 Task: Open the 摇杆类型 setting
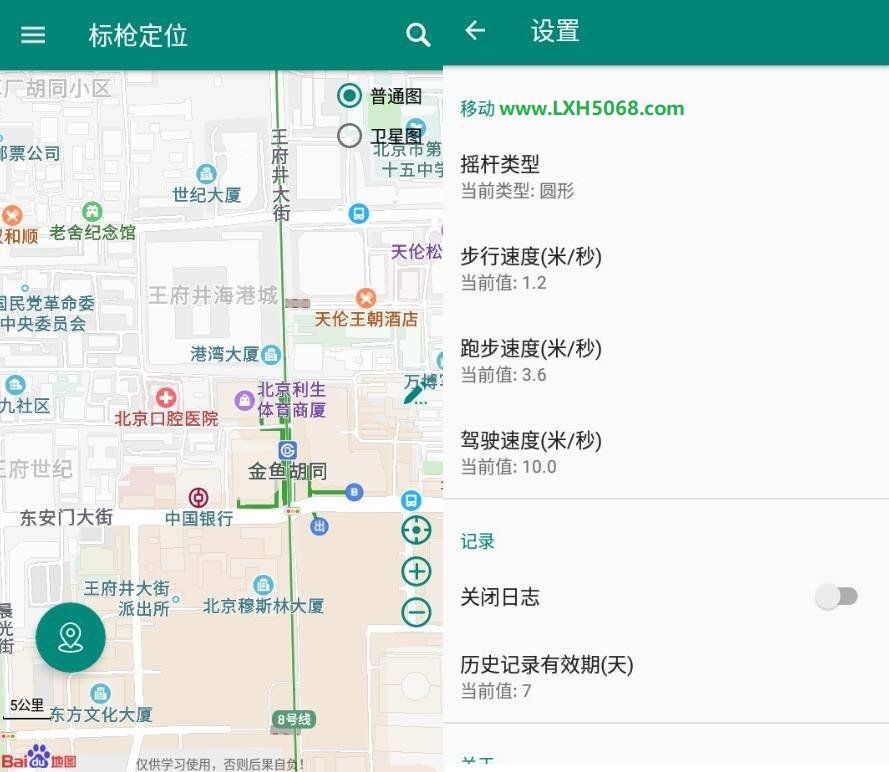[x=665, y=176]
